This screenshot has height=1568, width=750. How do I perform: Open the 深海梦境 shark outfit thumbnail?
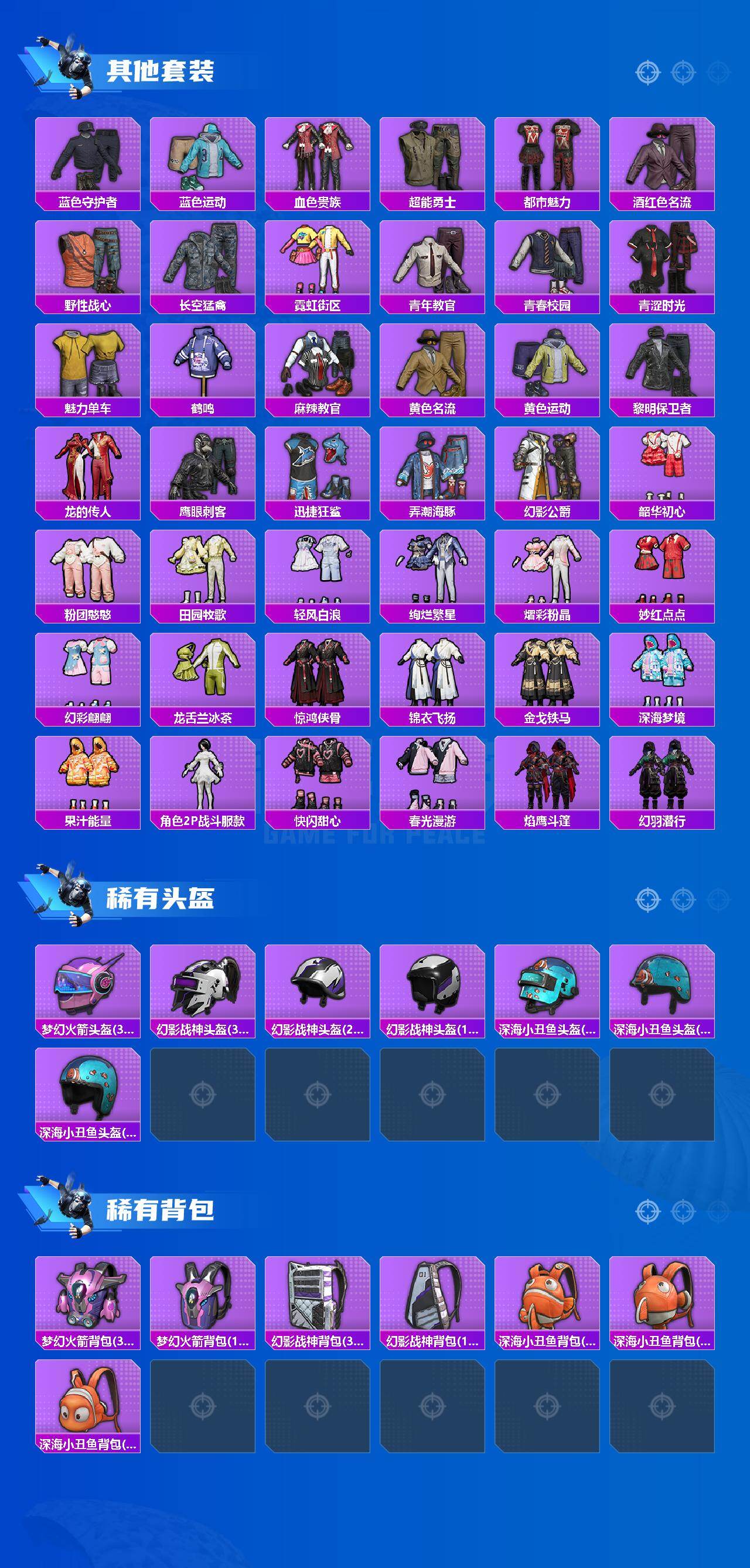pos(662,676)
